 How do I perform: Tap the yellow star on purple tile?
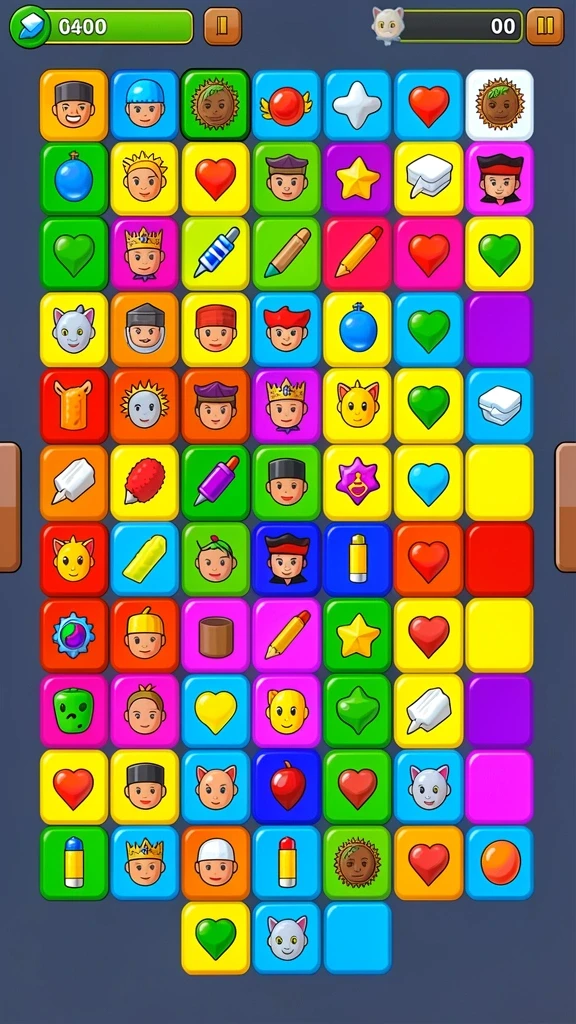pos(357,179)
